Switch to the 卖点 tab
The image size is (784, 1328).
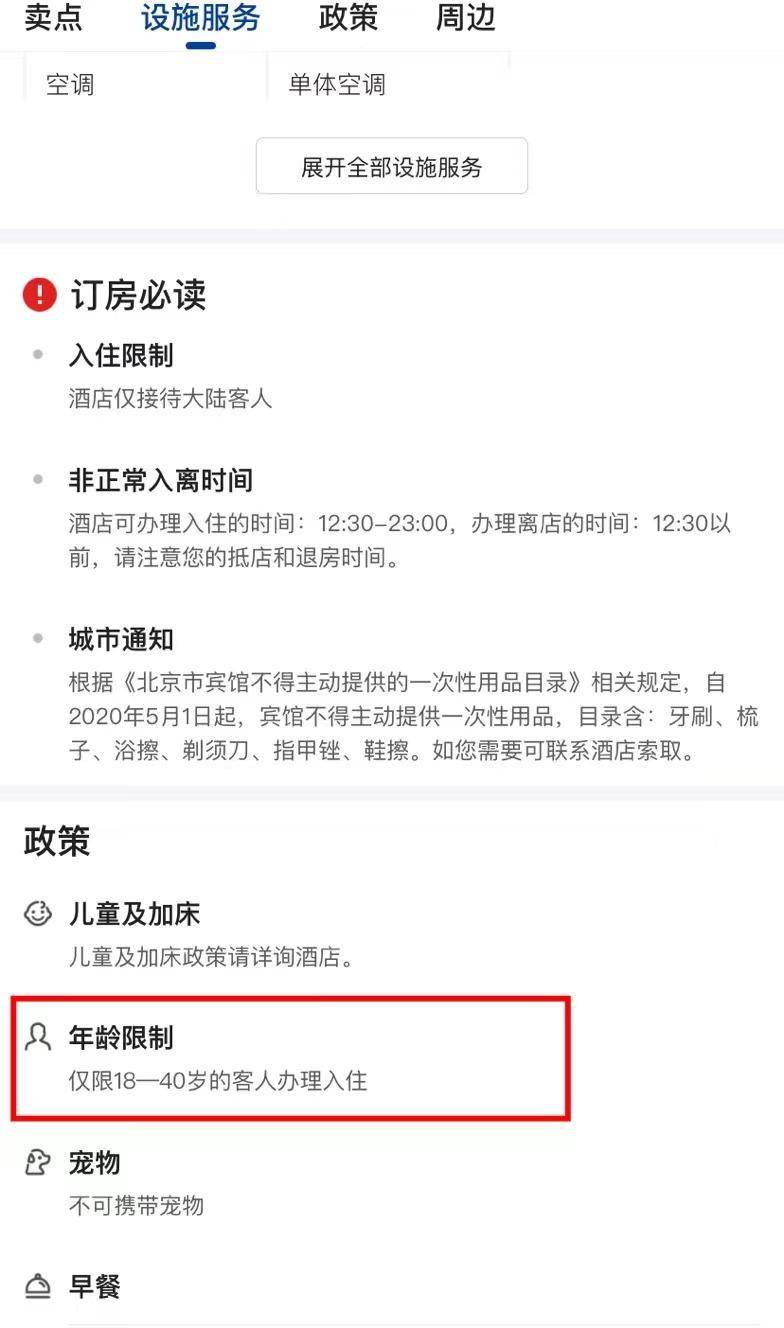[53, 17]
